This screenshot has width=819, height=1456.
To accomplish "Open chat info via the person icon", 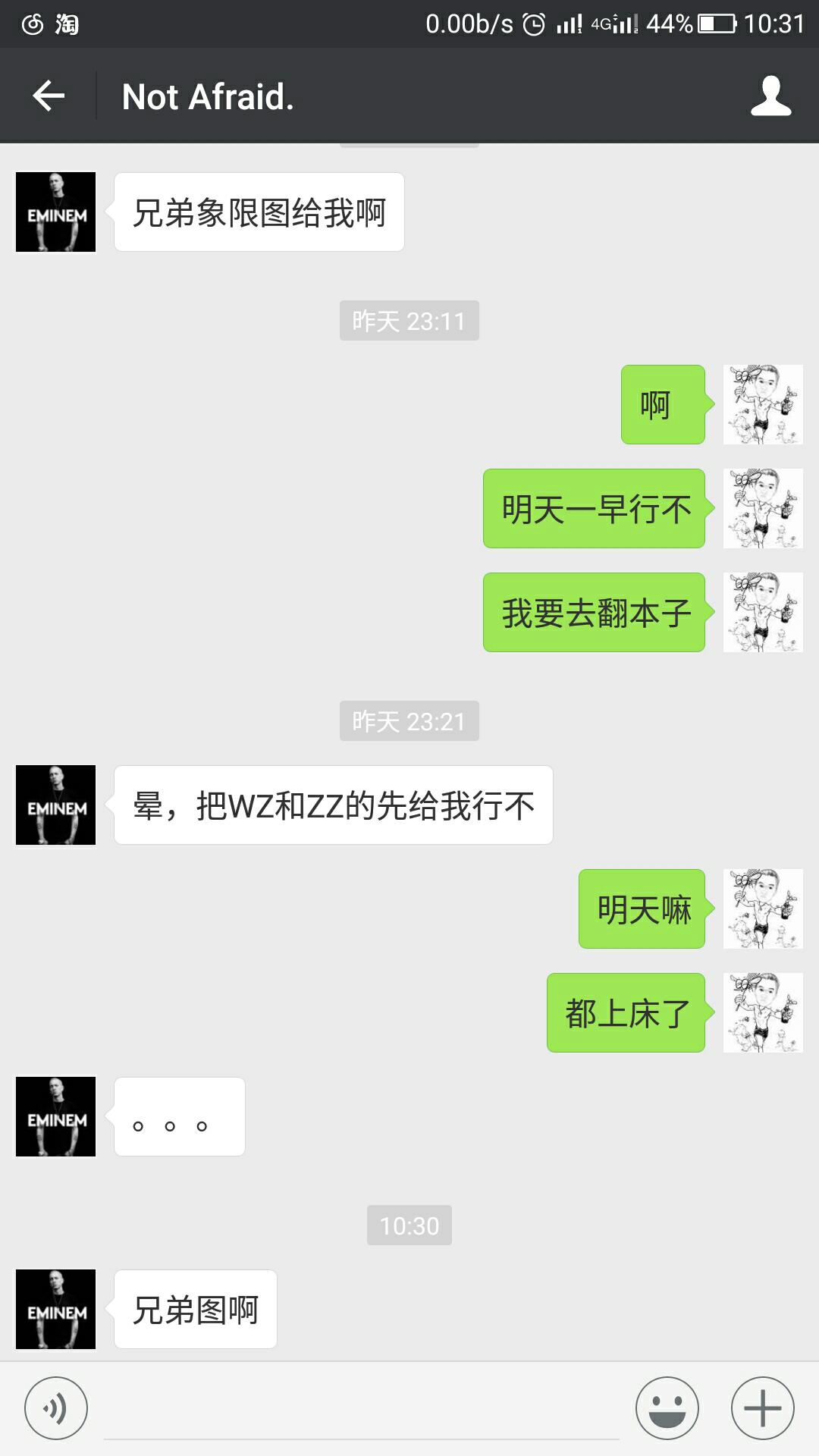I will (x=770, y=96).
